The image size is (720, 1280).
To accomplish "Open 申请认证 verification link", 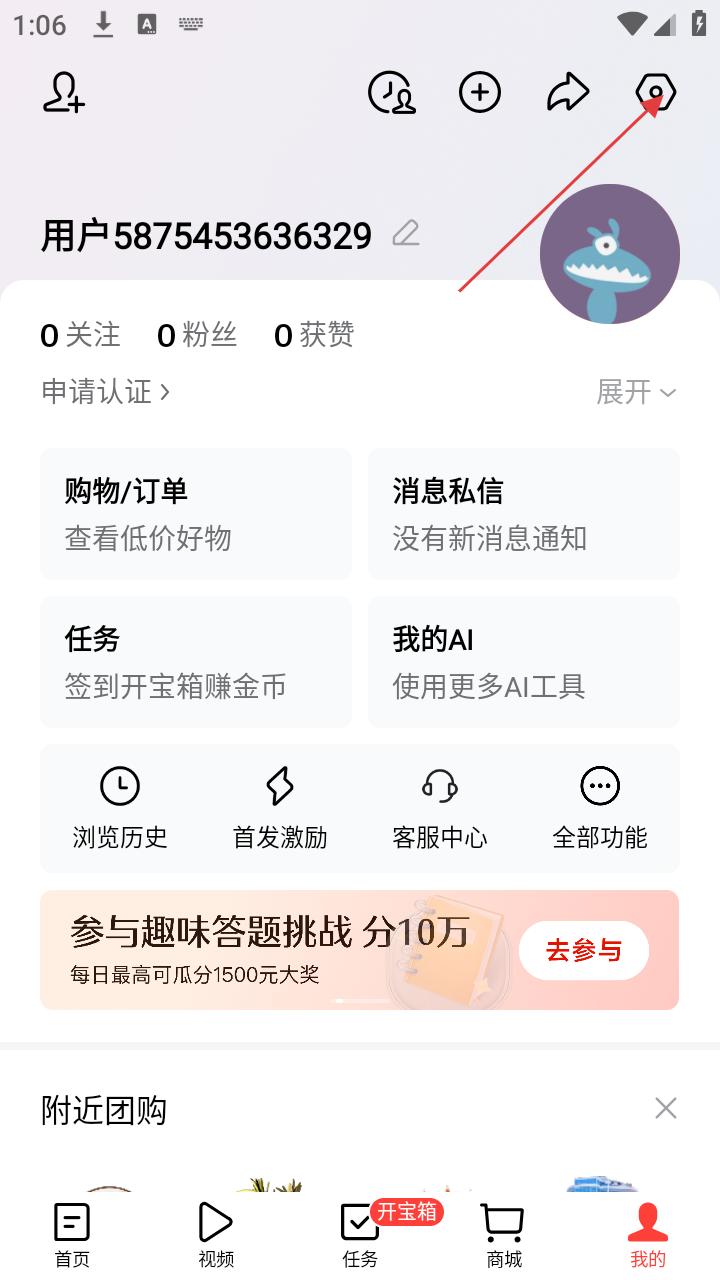I will point(106,391).
